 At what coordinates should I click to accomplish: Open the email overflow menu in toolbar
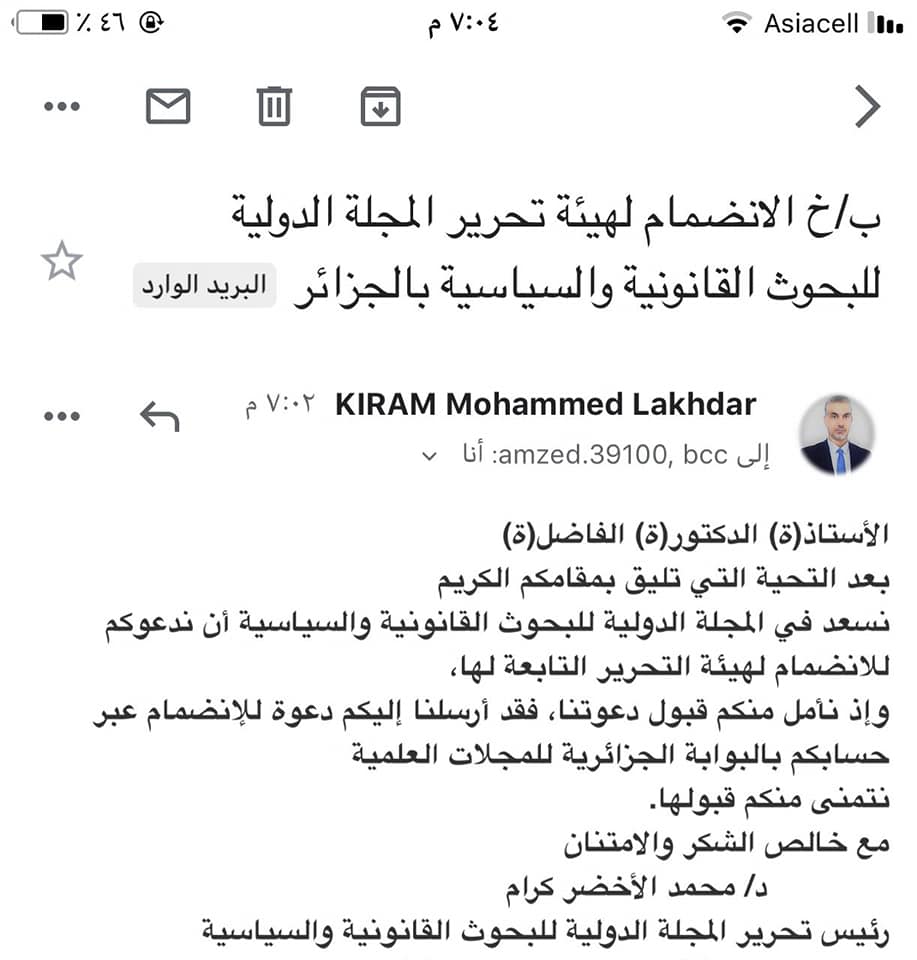[62, 106]
